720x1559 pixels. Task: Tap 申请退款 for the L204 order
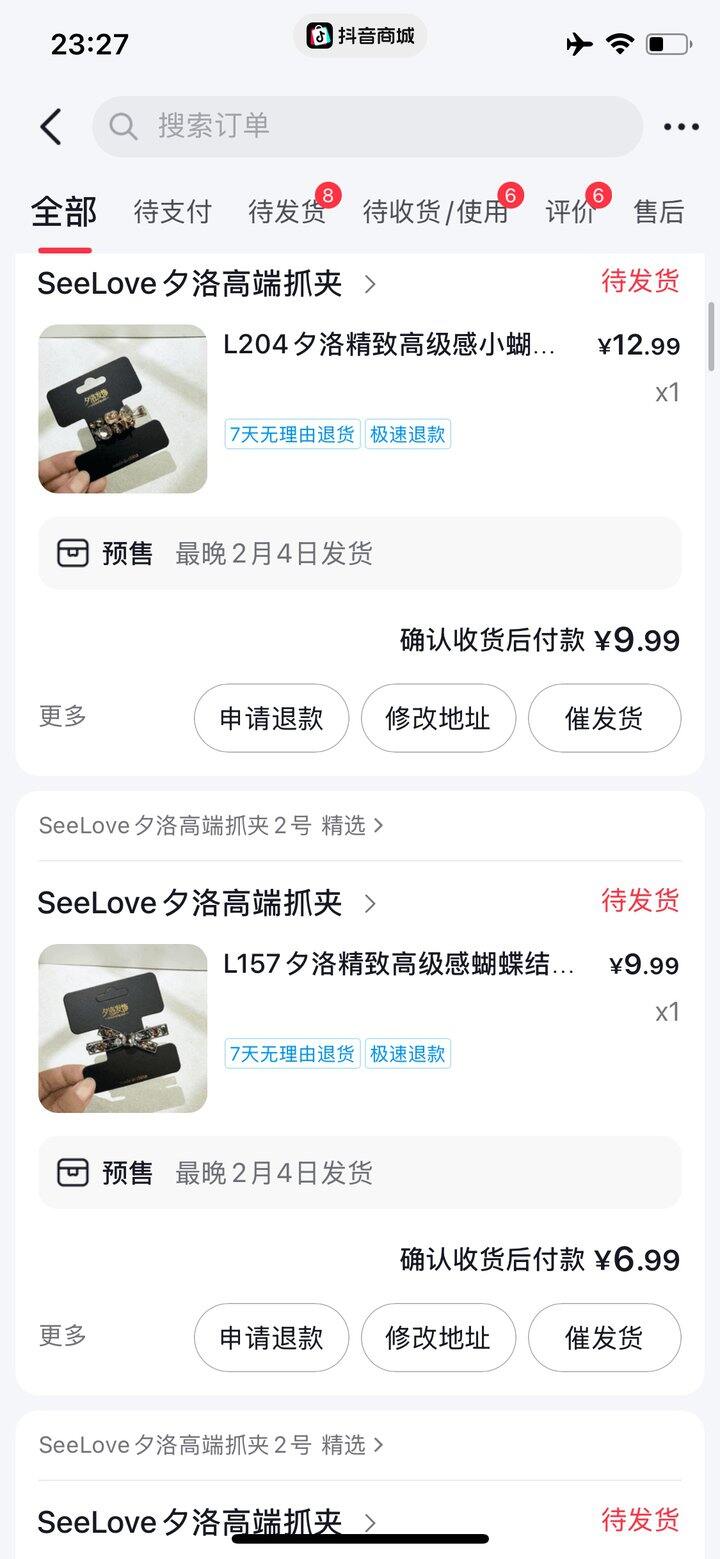tap(271, 718)
